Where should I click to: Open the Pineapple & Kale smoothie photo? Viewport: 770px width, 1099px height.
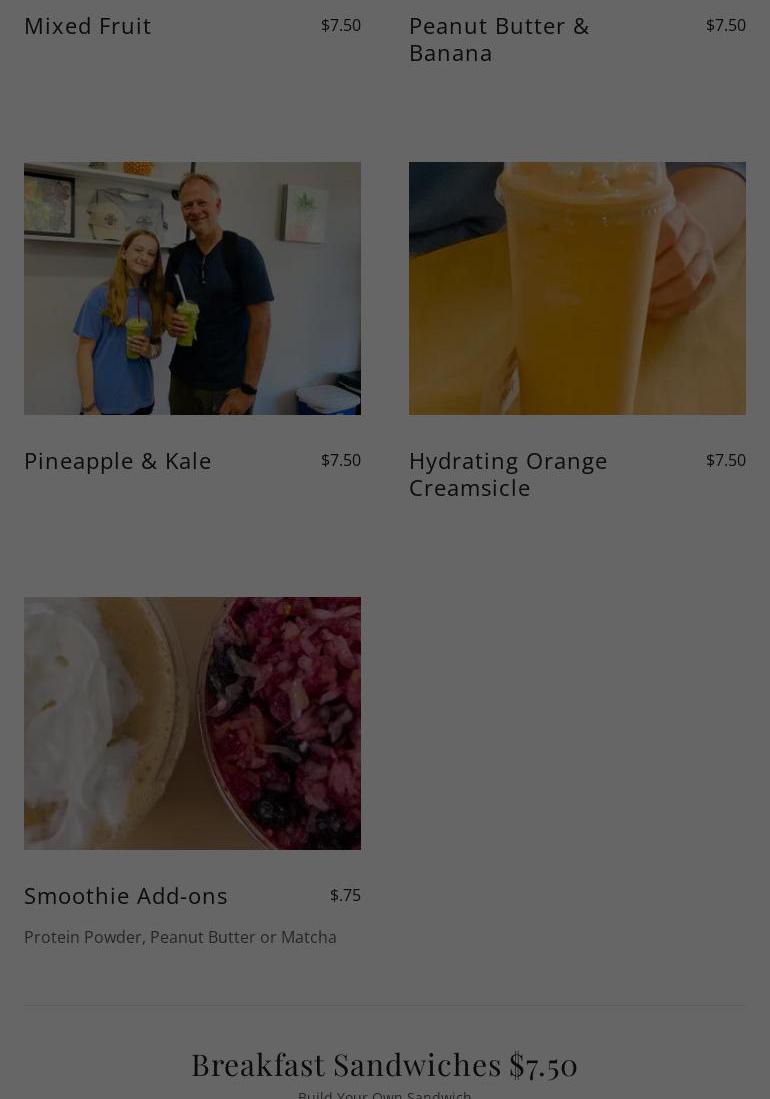pos(192,288)
